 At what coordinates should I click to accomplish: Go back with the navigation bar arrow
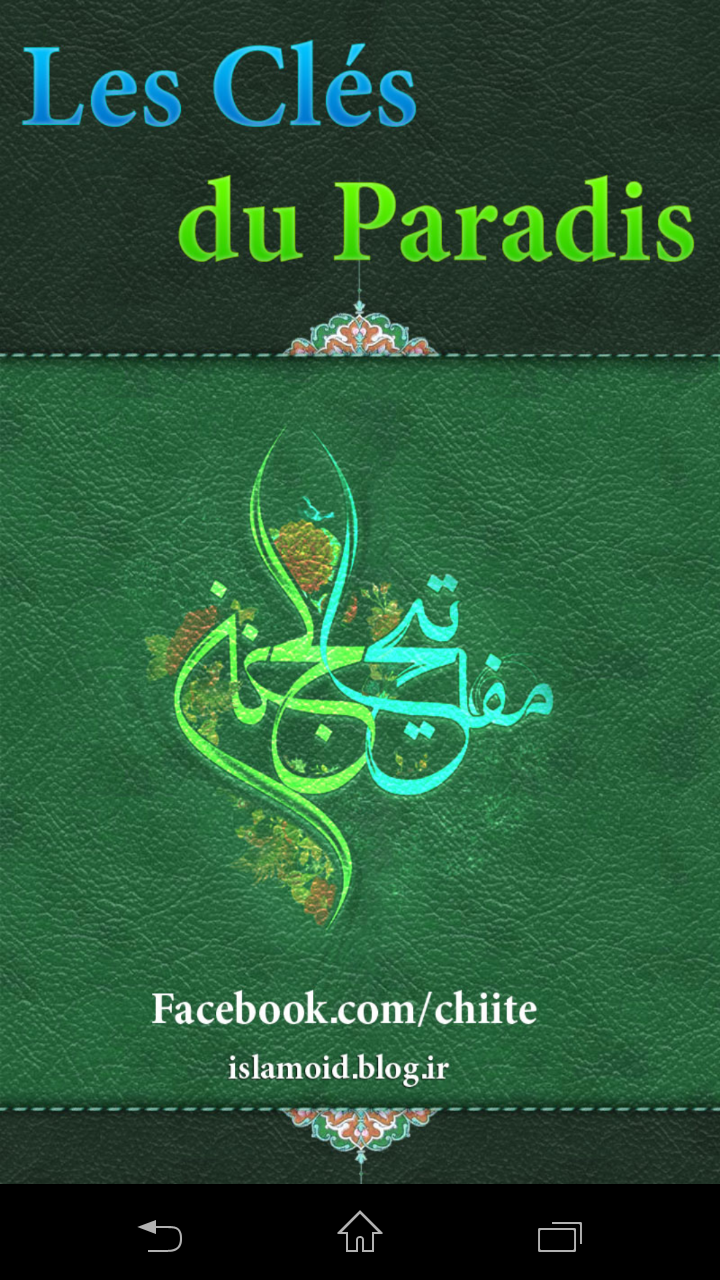pyautogui.click(x=160, y=1236)
